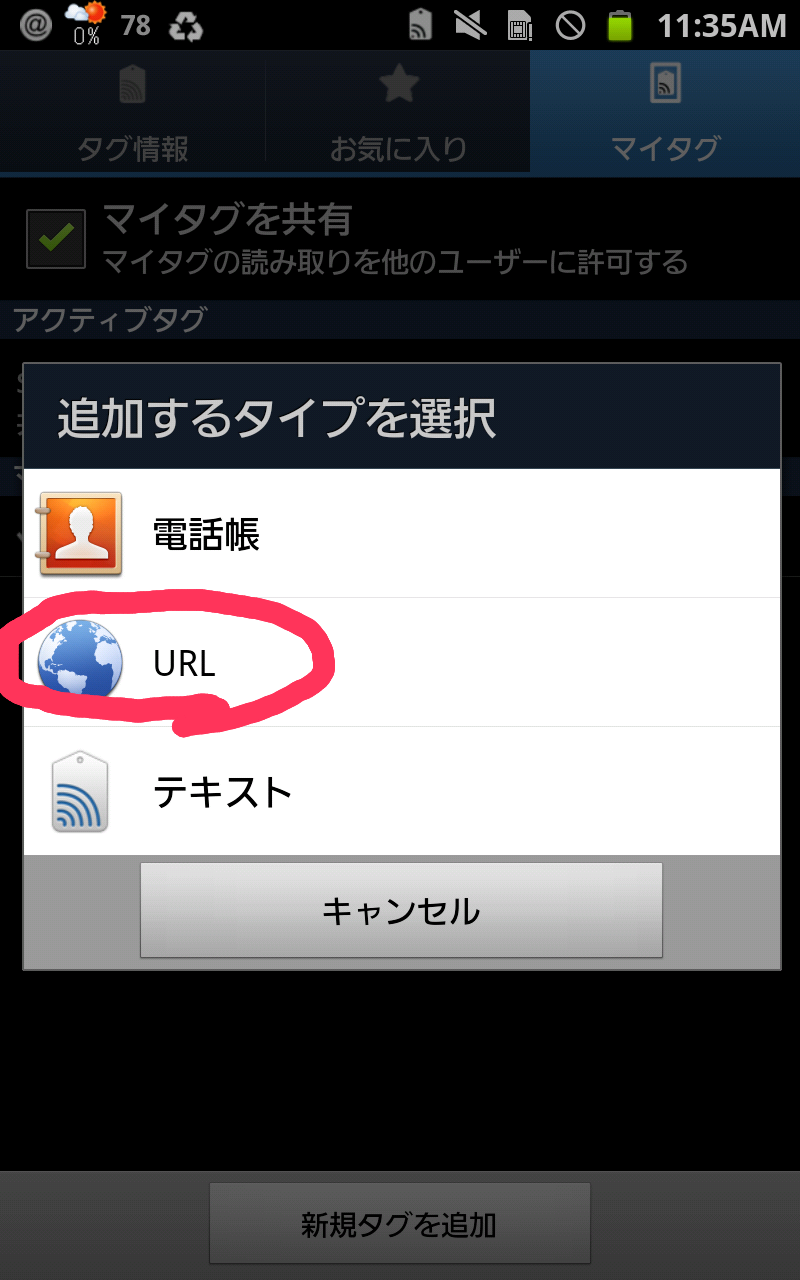
Task: Select 電話帳 as the tag type
Action: [401, 534]
